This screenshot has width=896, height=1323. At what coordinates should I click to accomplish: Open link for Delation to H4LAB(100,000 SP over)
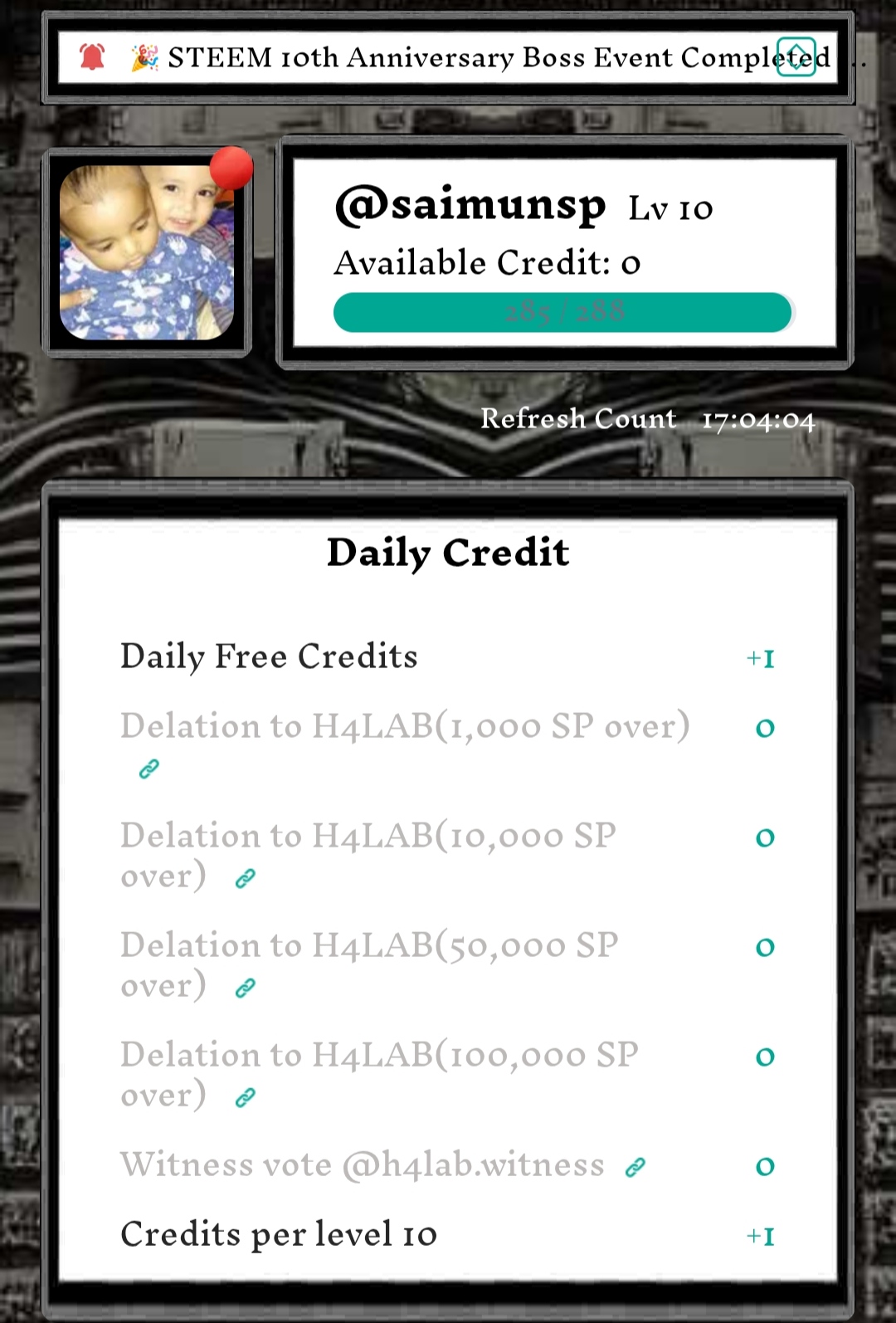point(246,1098)
